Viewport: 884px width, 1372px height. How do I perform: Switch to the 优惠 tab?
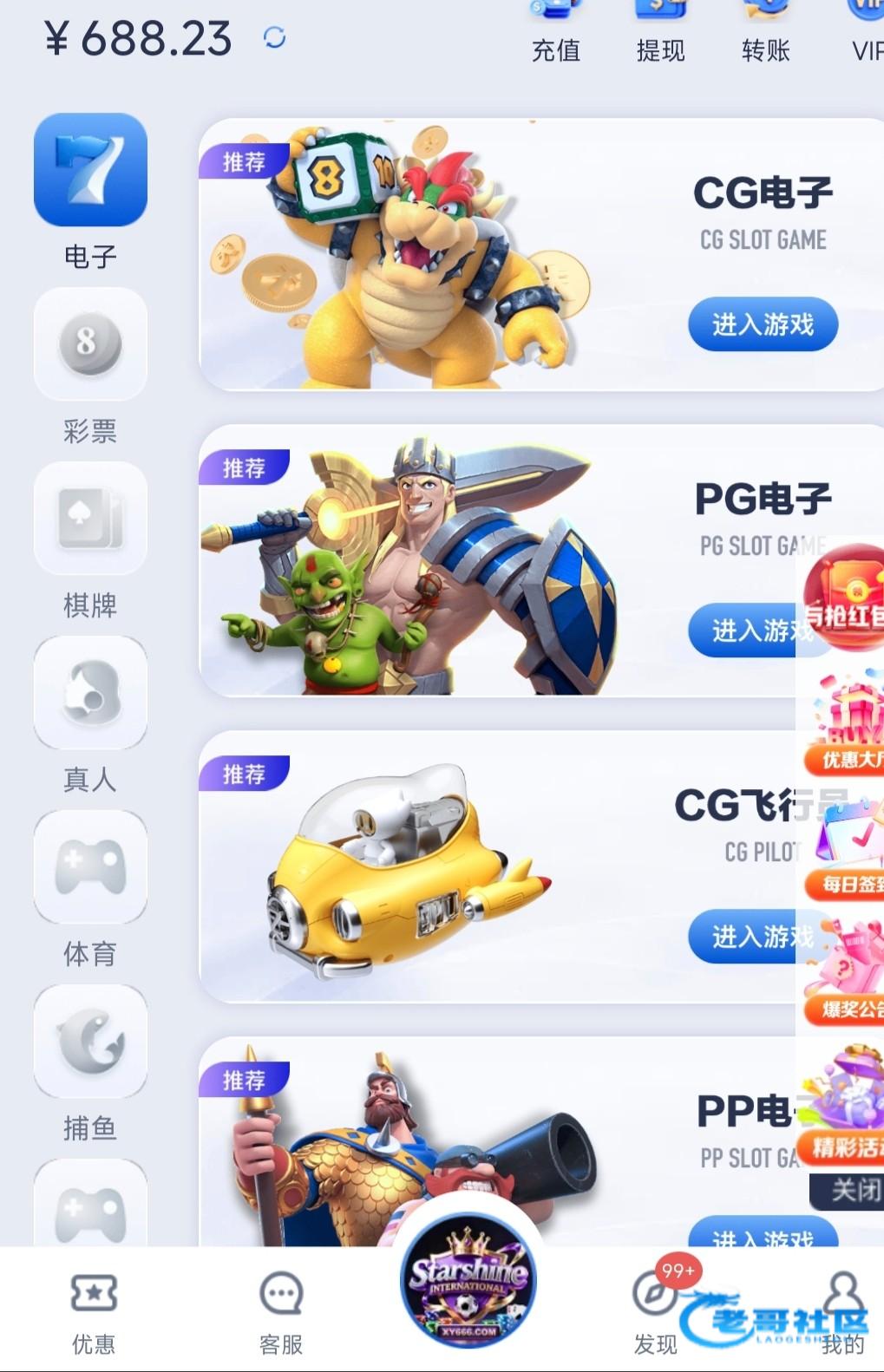click(94, 1311)
